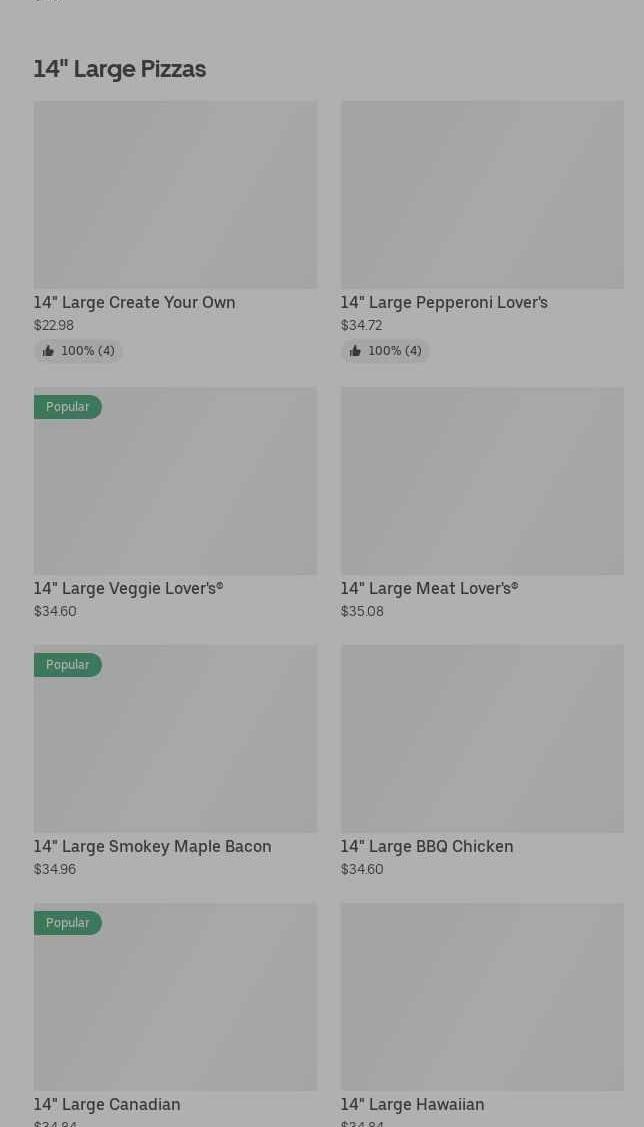Image resolution: width=644 pixels, height=1127 pixels.
Task: Open the 14" Large Hawaiian pizza
Action: (x=482, y=998)
